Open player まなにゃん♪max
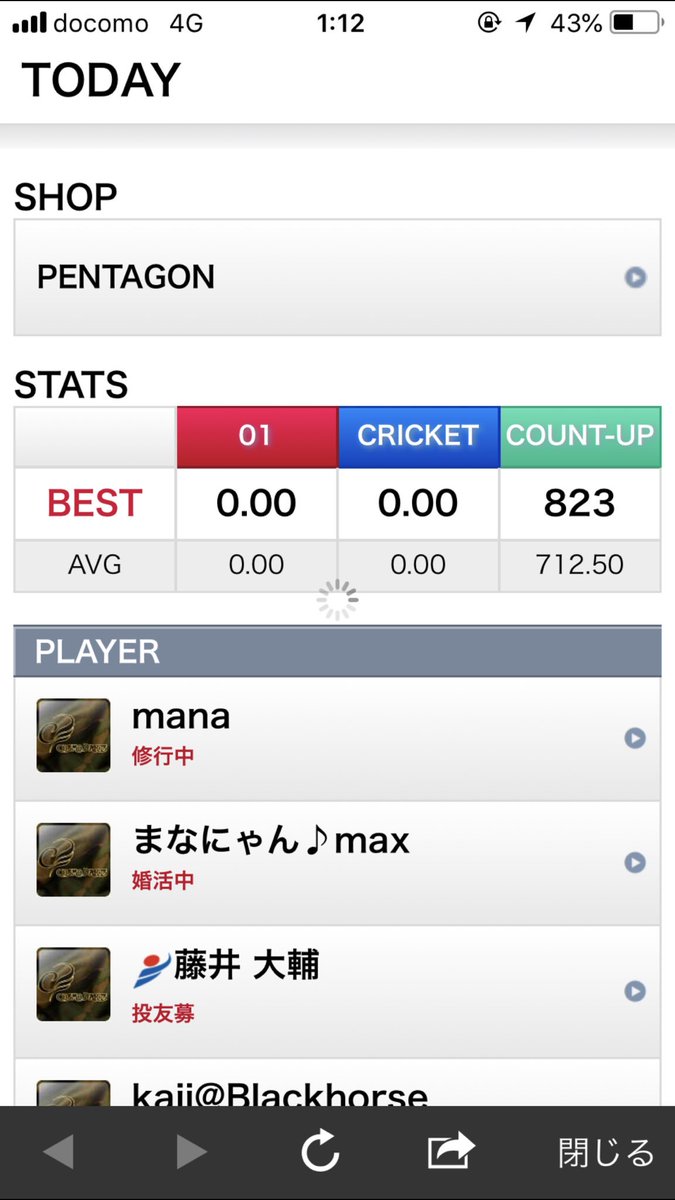Image resolution: width=675 pixels, height=1200 pixels. [337, 863]
